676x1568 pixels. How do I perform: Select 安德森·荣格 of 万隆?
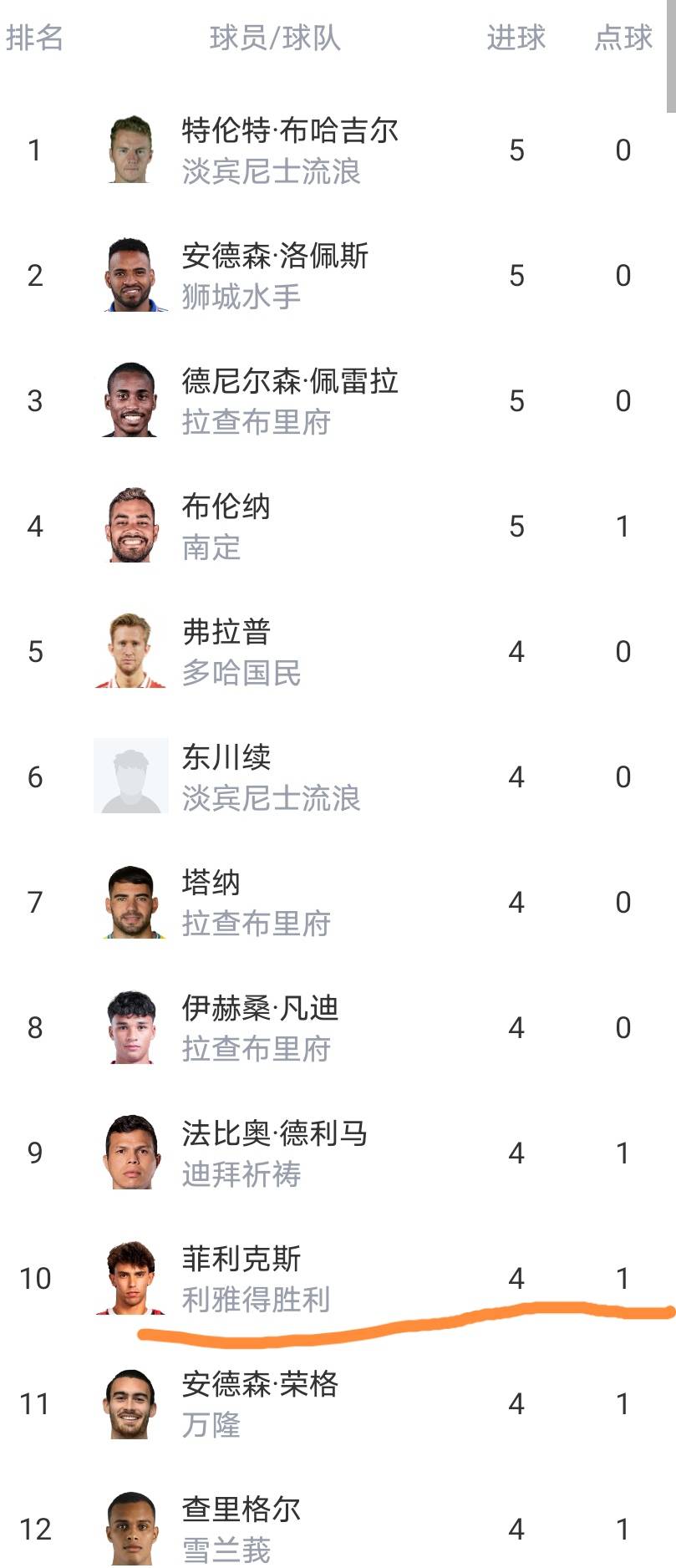(260, 1404)
